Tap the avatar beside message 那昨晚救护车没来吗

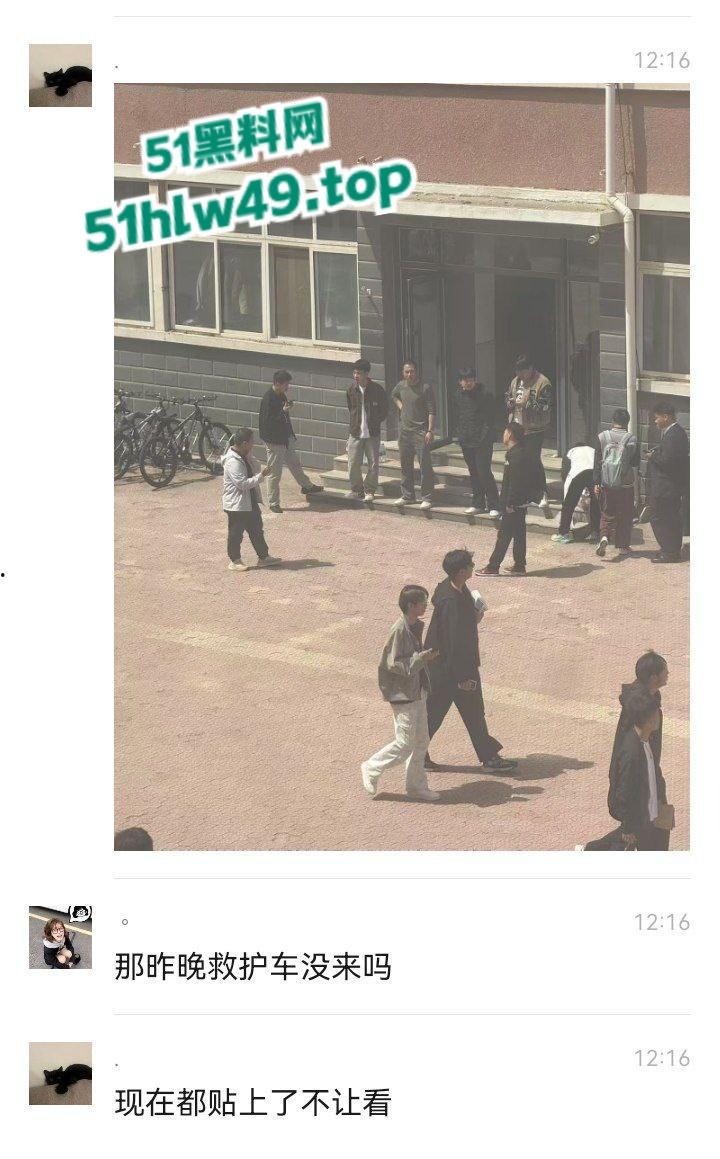[60, 937]
